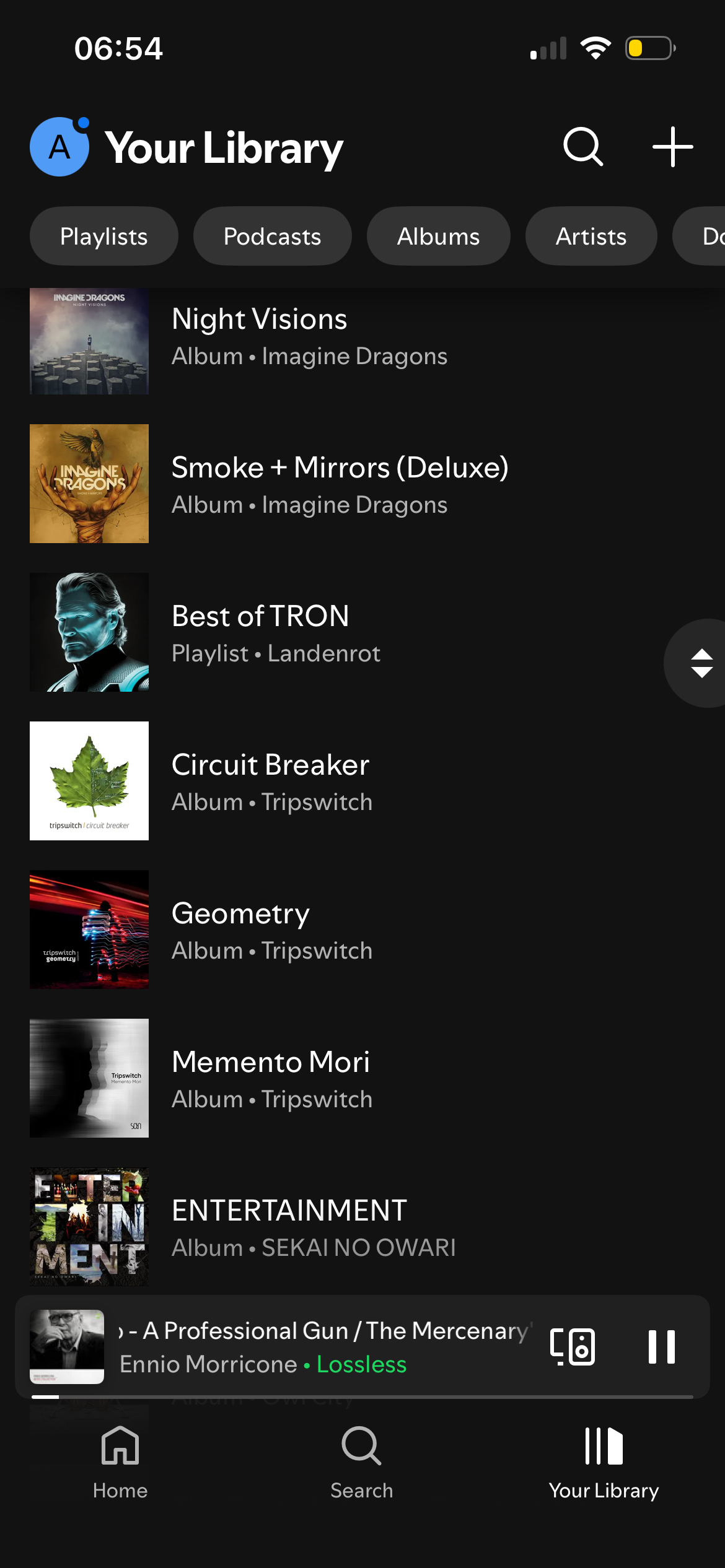Search within Your Library

click(582, 147)
